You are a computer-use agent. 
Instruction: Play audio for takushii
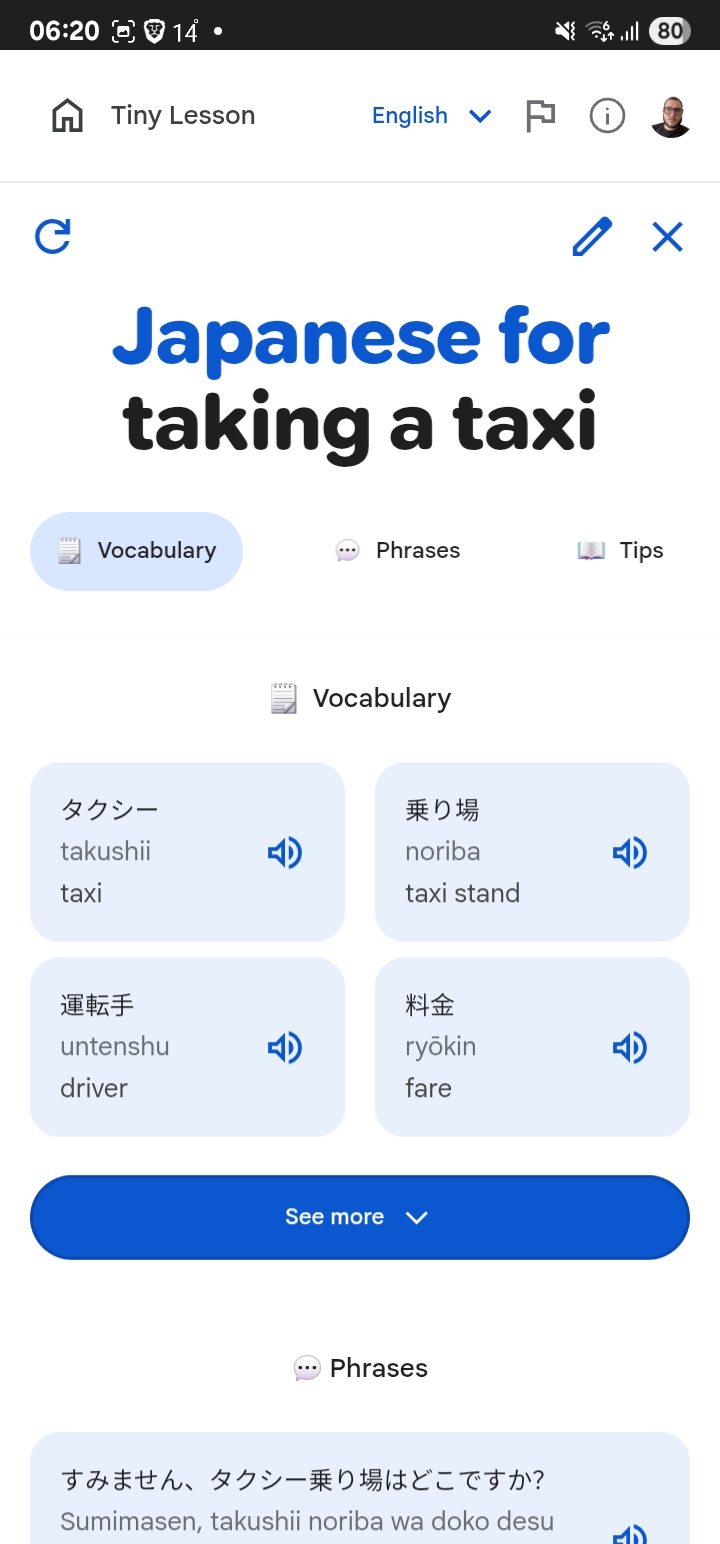[285, 853]
